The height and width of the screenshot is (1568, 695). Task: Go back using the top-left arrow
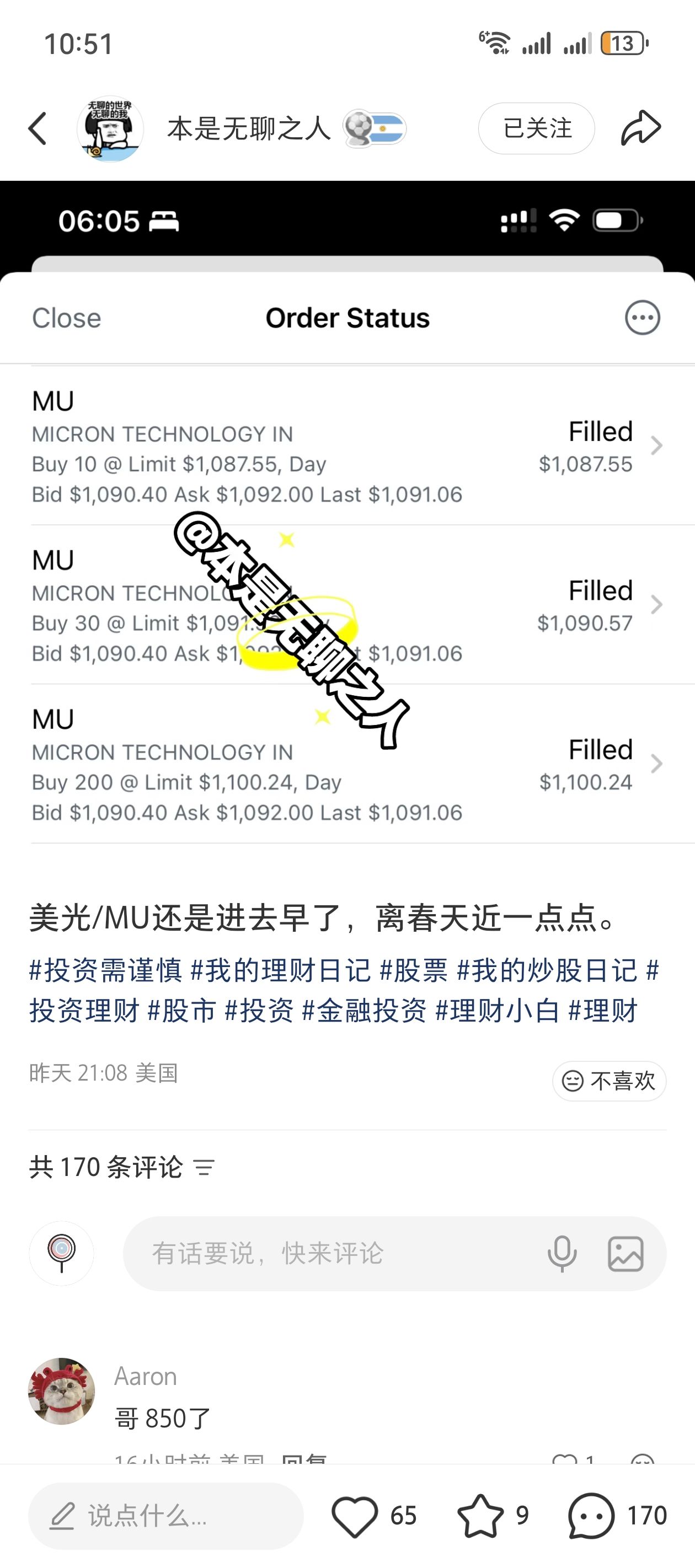[x=38, y=128]
